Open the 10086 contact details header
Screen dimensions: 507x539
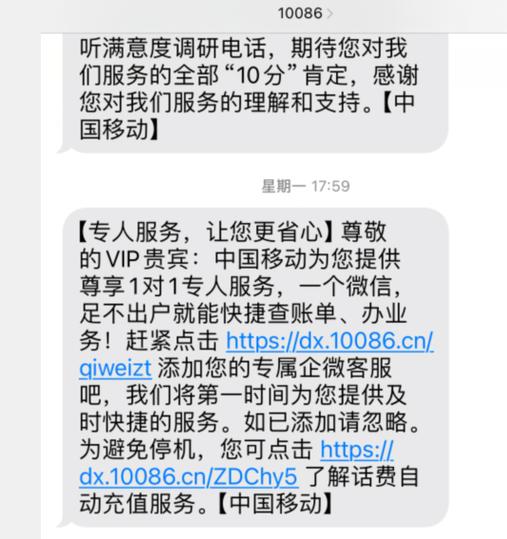tap(305, 14)
